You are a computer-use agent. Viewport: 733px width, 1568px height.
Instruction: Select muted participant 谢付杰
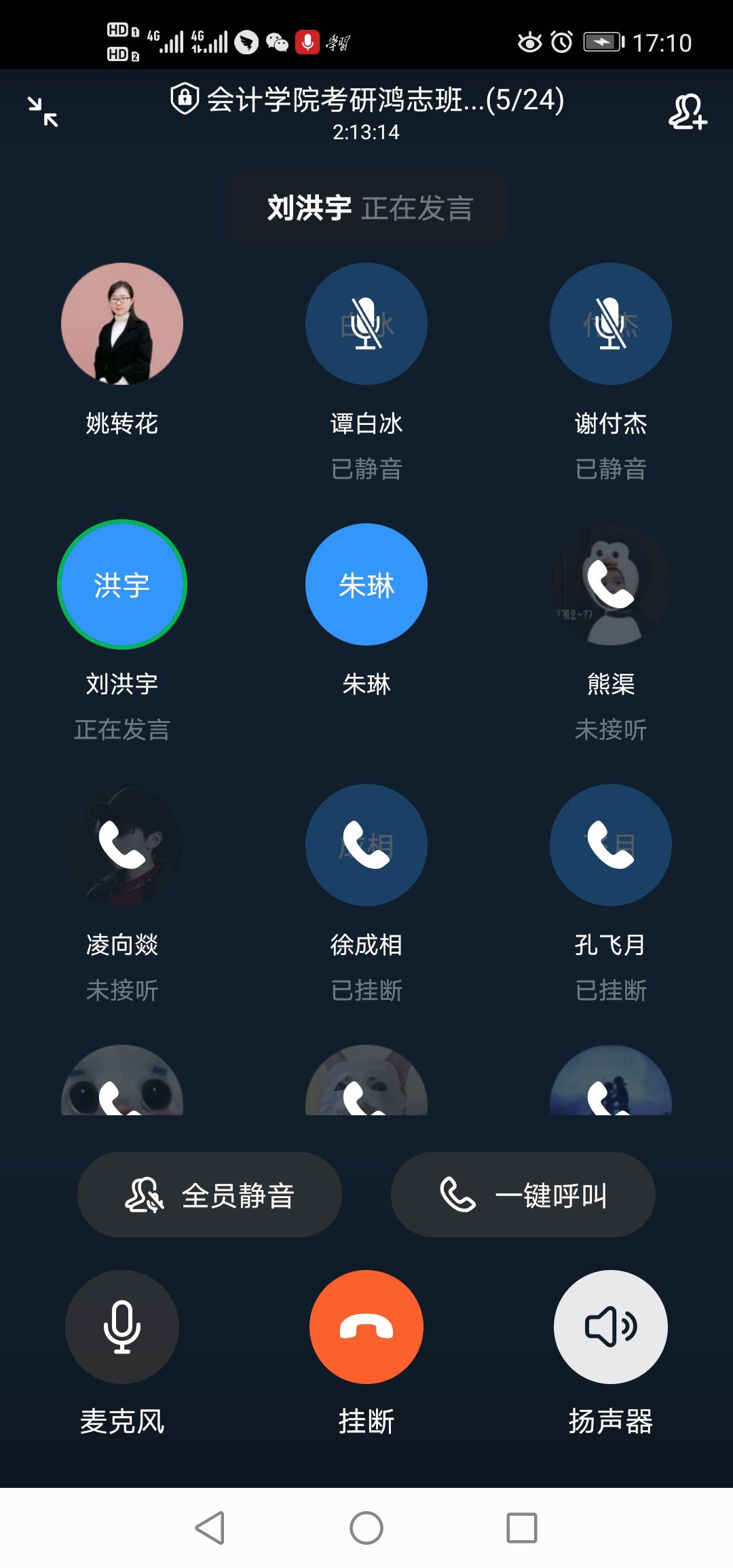611,324
